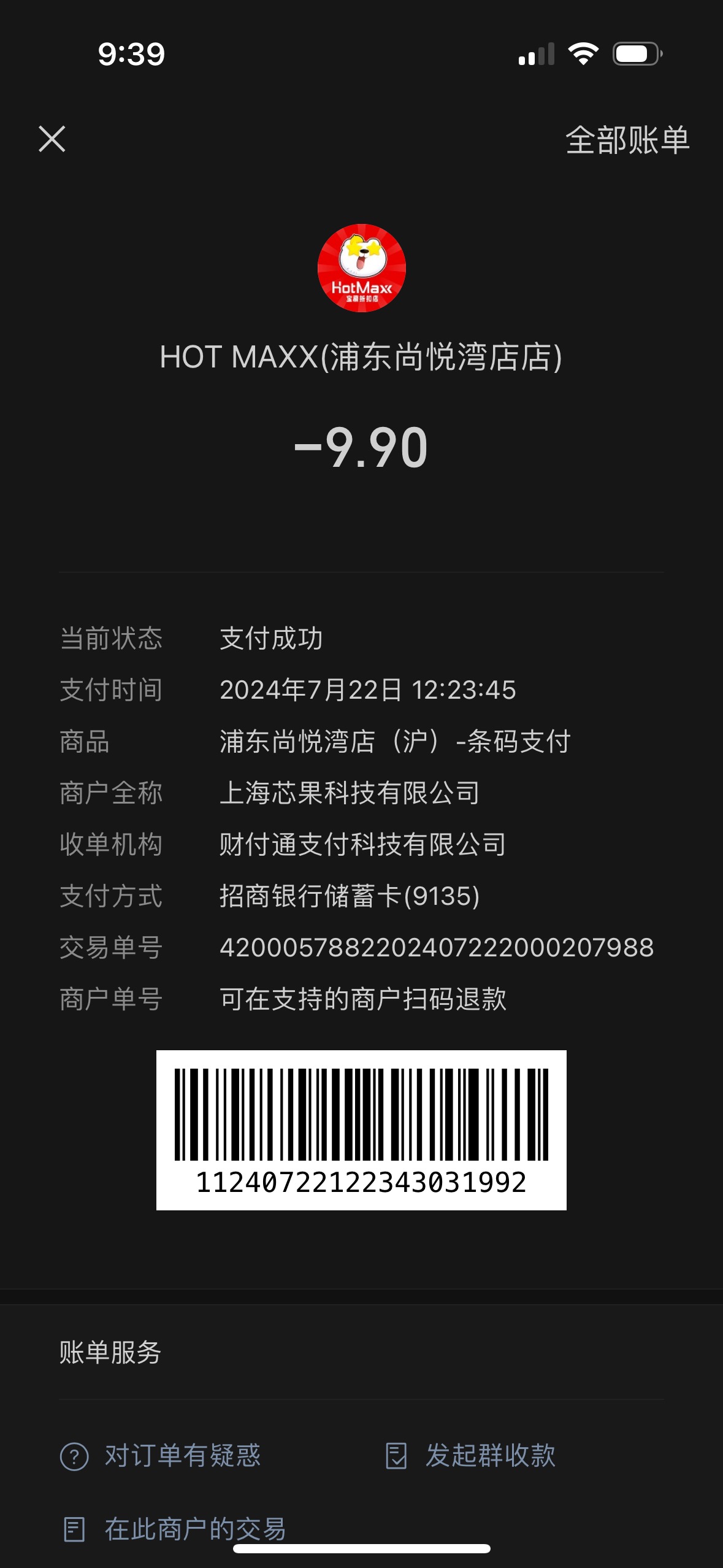723x1568 pixels.
Task: Close the bill detail page
Action: (x=52, y=139)
